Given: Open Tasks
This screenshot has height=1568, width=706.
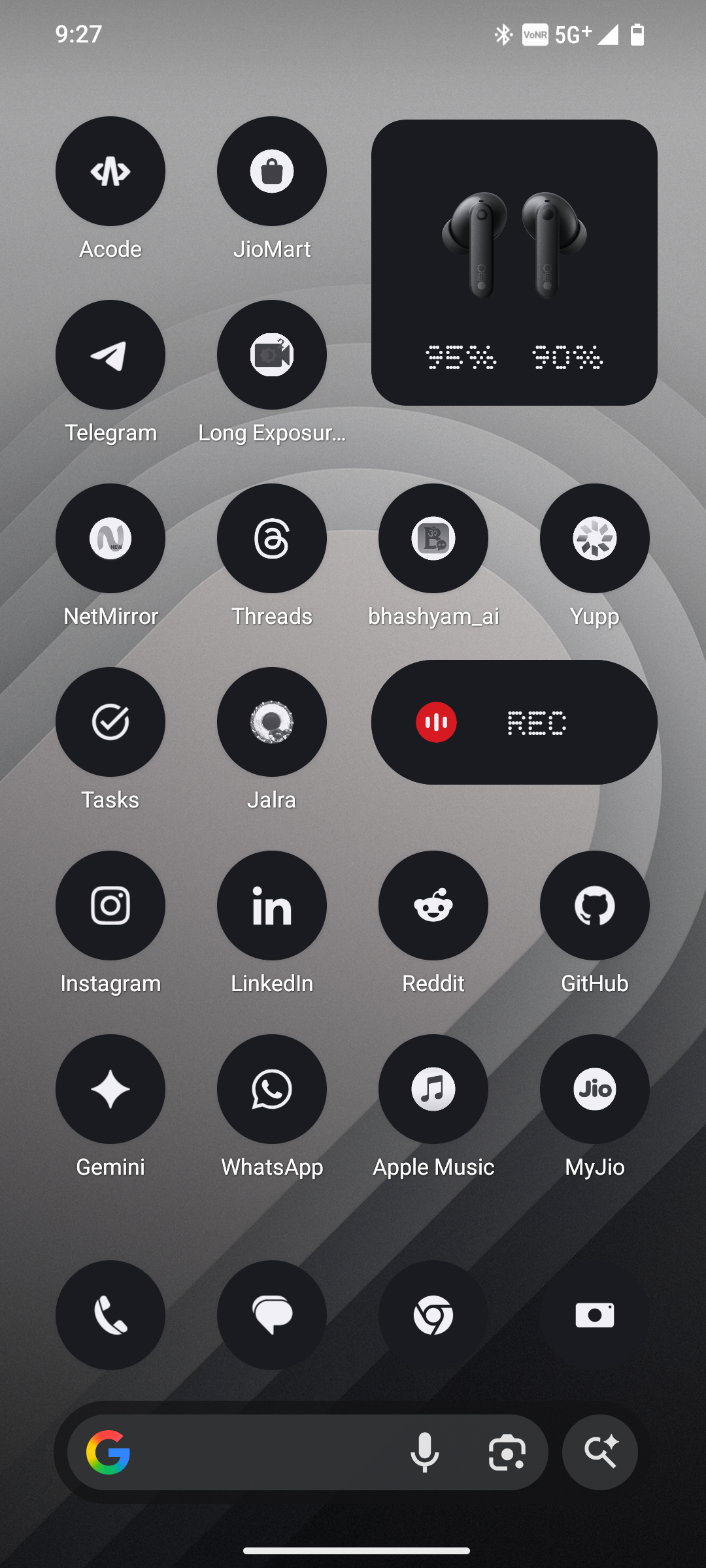Looking at the screenshot, I should pyautogui.click(x=110, y=722).
